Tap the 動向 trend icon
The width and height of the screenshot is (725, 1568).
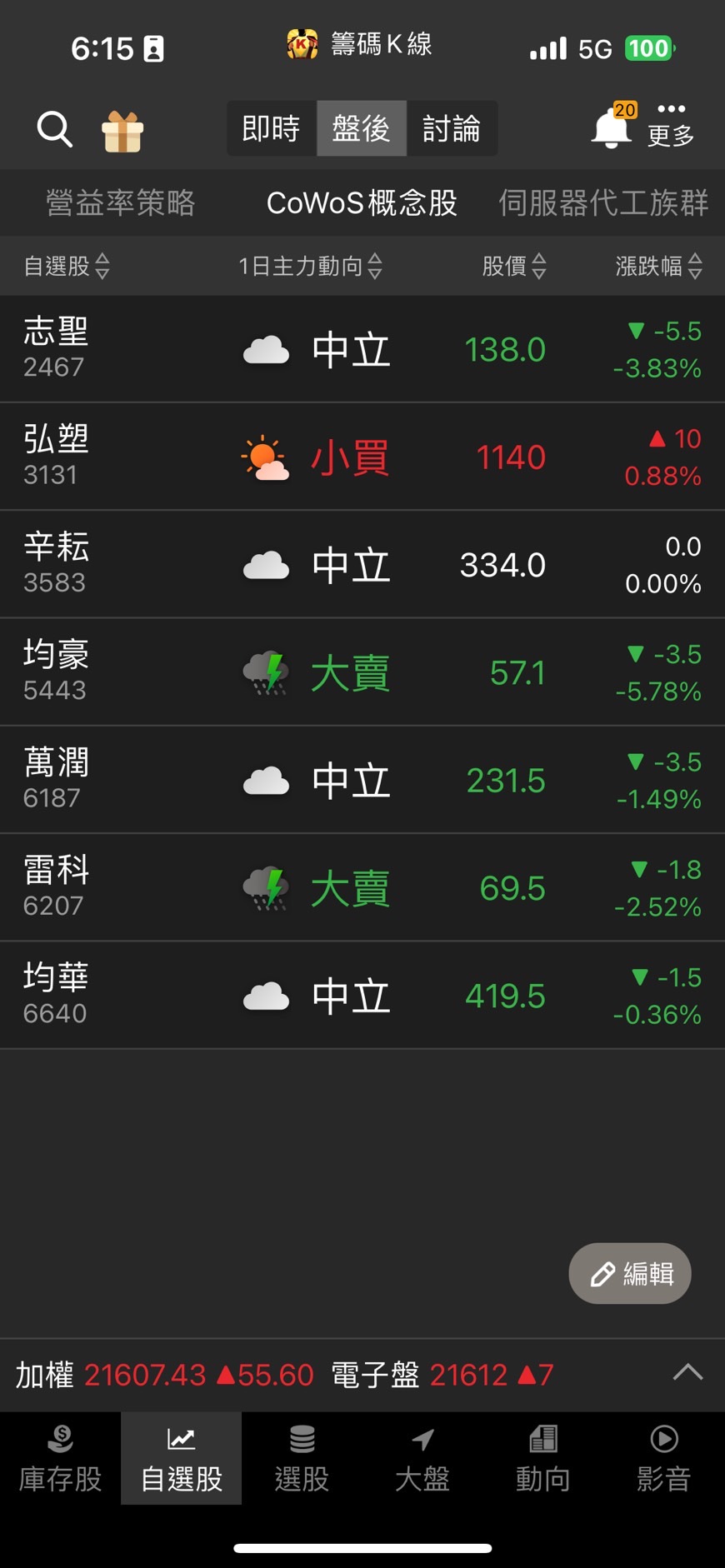tap(542, 1456)
